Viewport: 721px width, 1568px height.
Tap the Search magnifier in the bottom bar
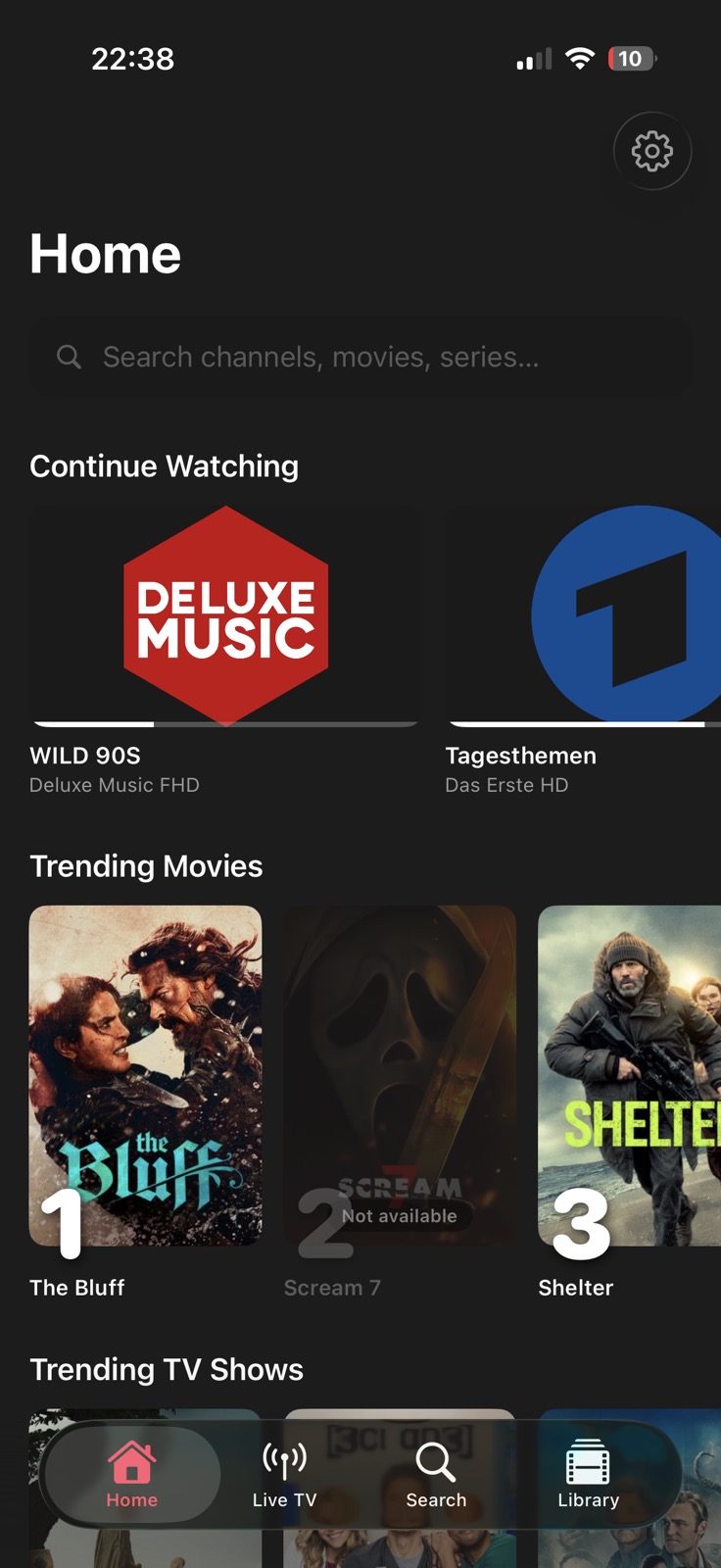pyautogui.click(x=435, y=1460)
